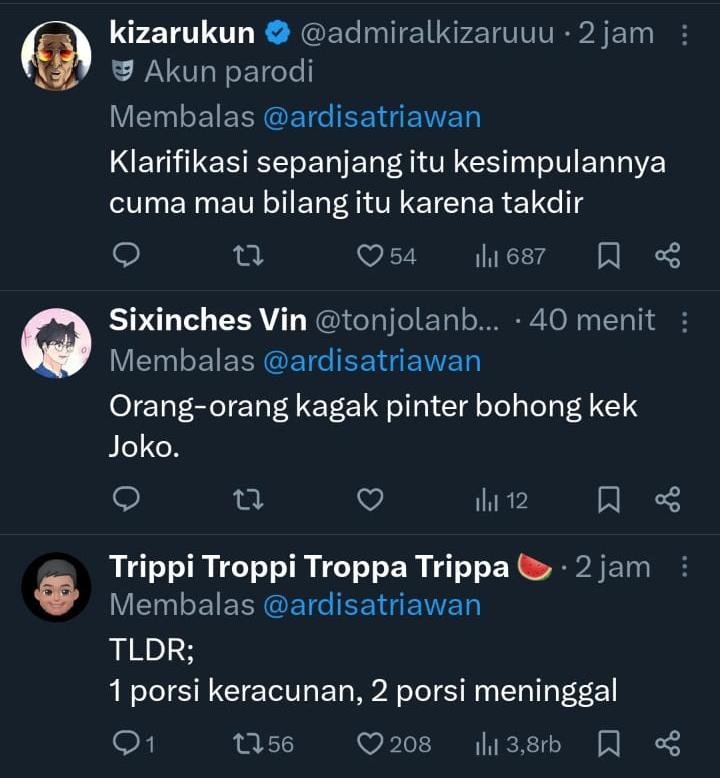View Sixinches Vin's profile avatar
Image resolution: width=720 pixels, height=778 pixels.
coord(56,343)
